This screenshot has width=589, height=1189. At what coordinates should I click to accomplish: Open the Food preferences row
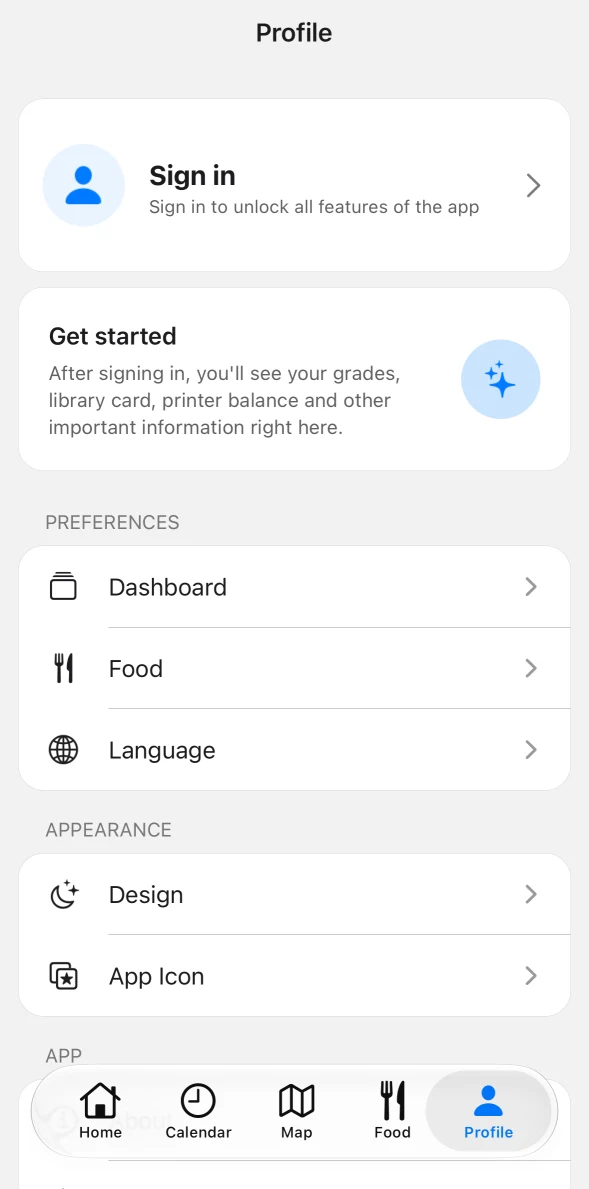[x=294, y=669]
